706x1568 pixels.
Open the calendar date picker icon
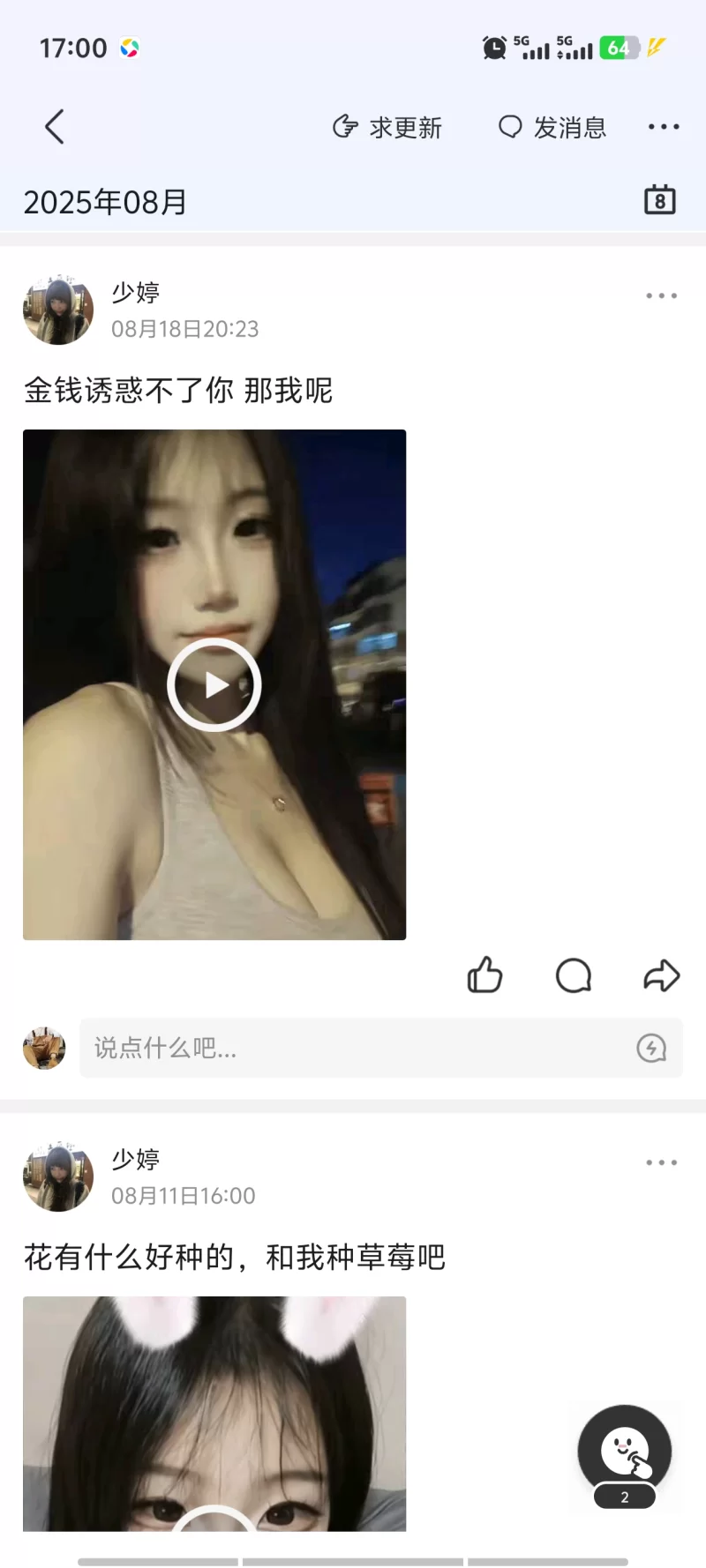click(659, 200)
